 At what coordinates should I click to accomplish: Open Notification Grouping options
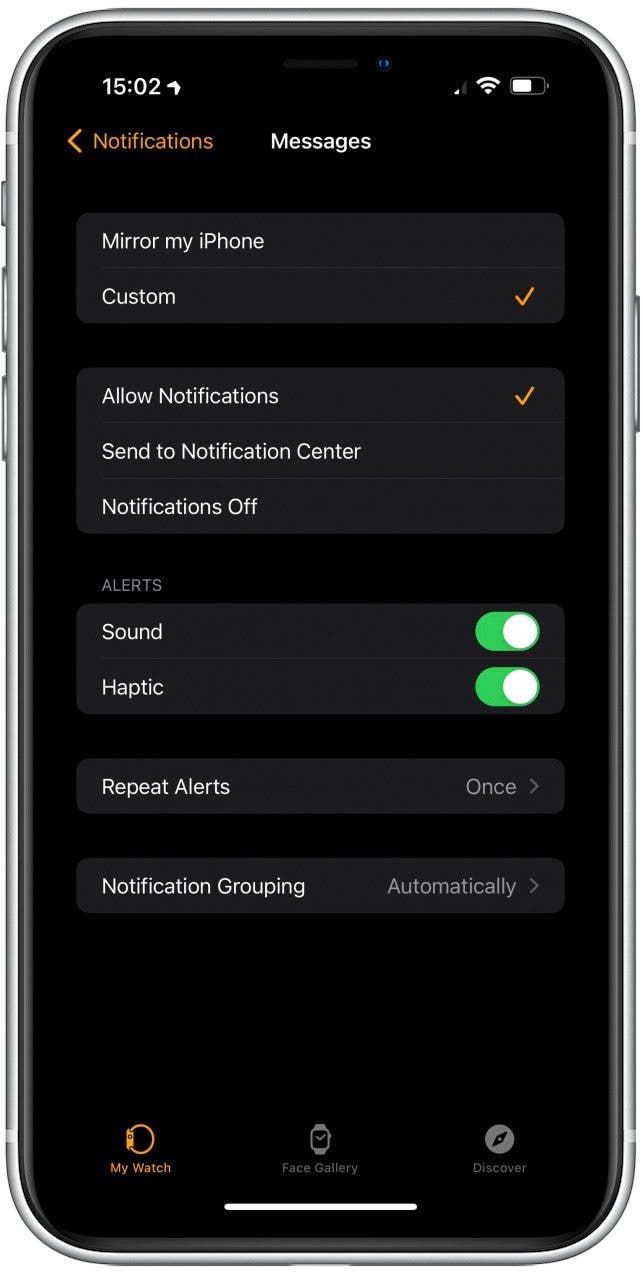[x=320, y=886]
